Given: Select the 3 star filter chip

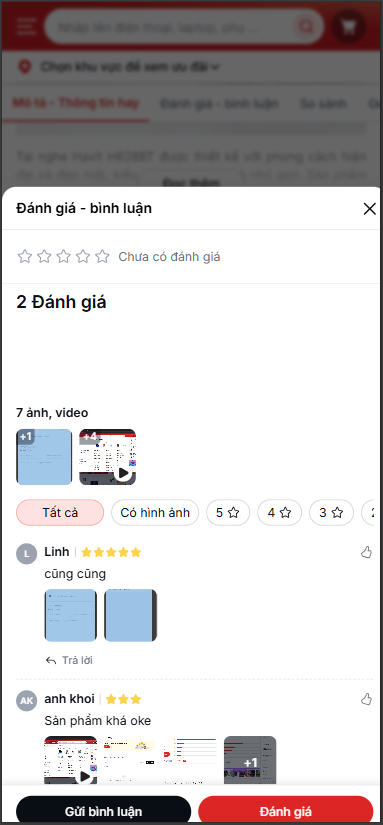Looking at the screenshot, I should click(x=331, y=512).
